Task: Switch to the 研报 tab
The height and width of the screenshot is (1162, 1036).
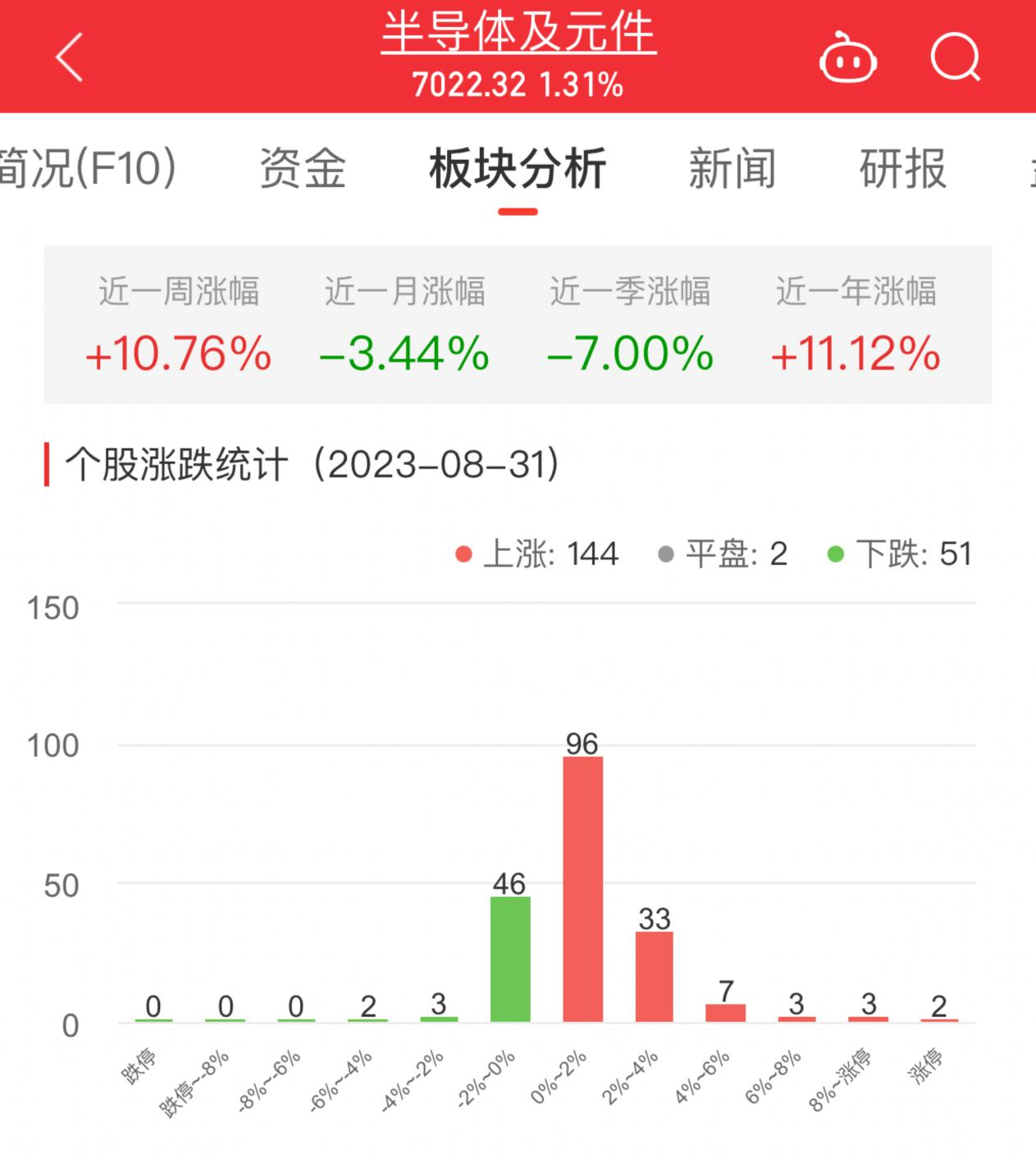Action: (903, 168)
